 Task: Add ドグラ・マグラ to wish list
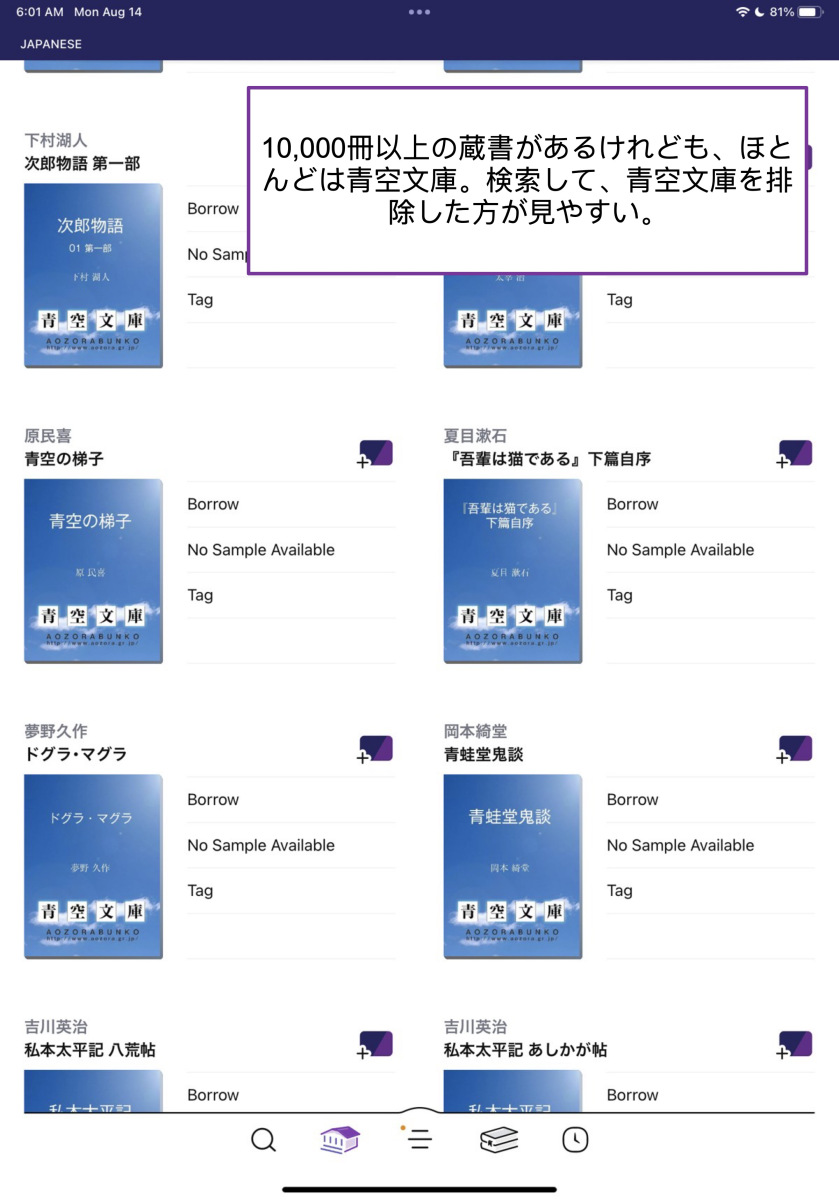(375, 750)
